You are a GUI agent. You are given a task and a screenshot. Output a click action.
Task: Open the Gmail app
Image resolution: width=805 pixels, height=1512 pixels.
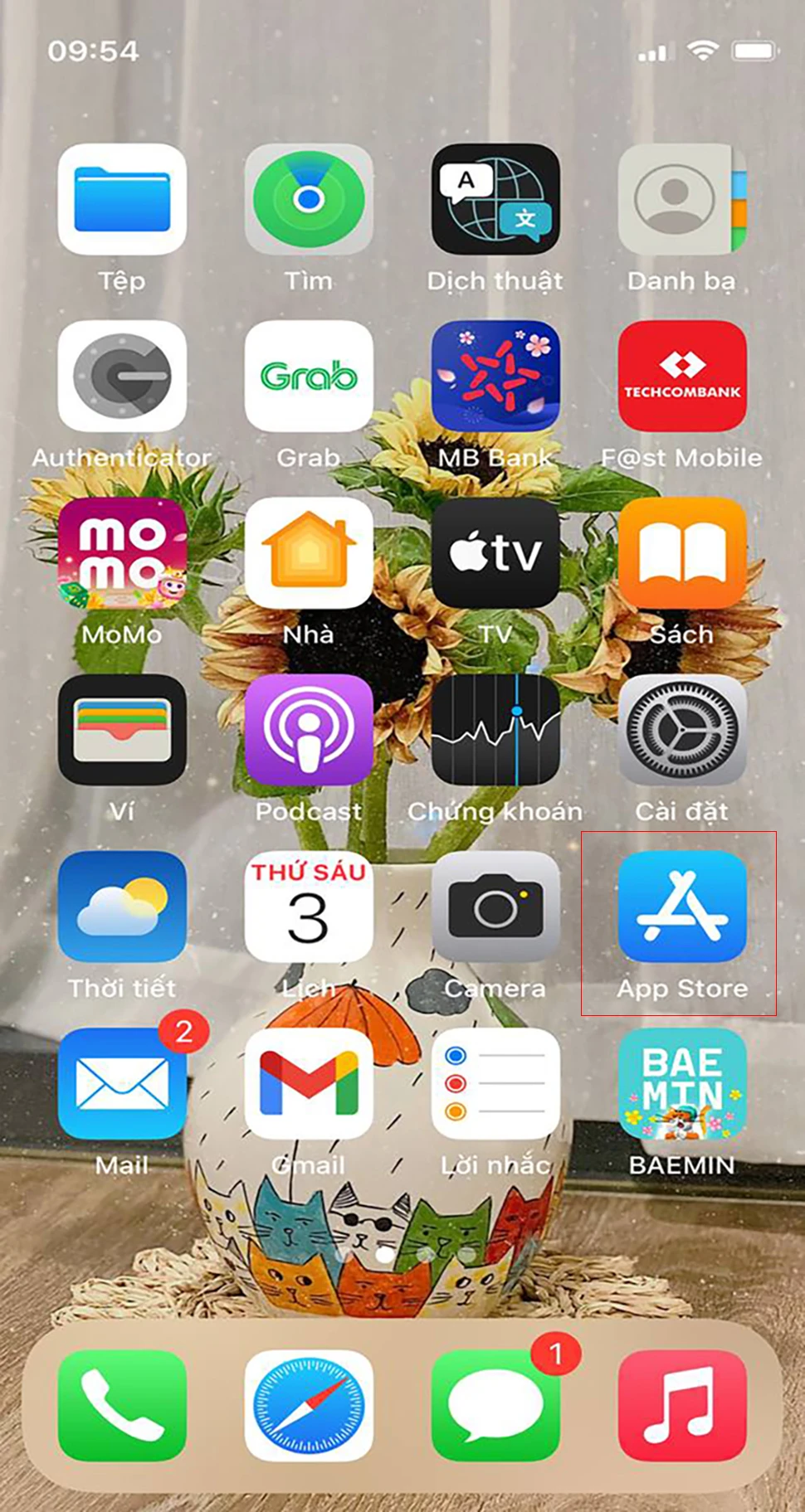308,1083
